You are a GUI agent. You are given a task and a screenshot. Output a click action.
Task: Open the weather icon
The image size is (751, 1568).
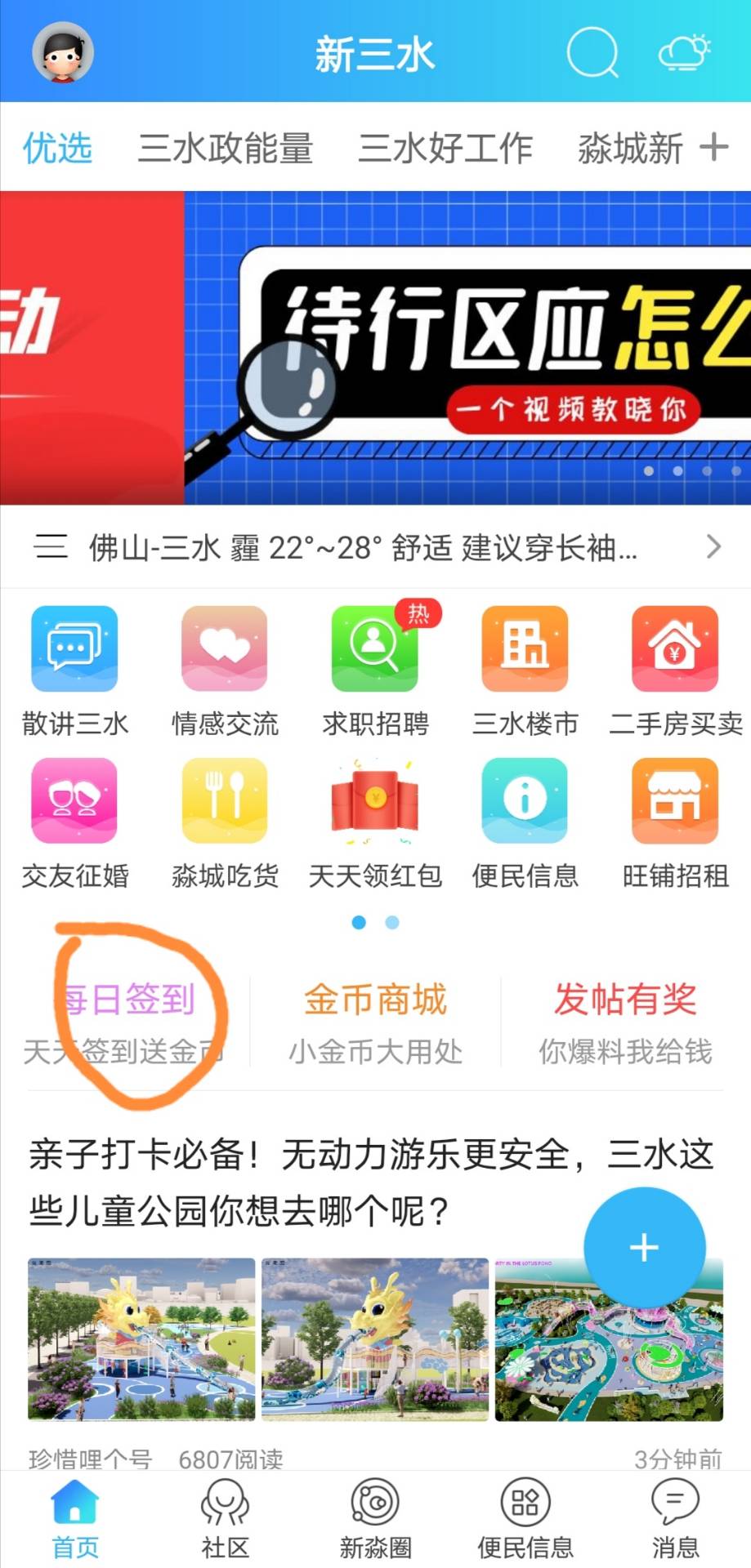click(x=685, y=52)
